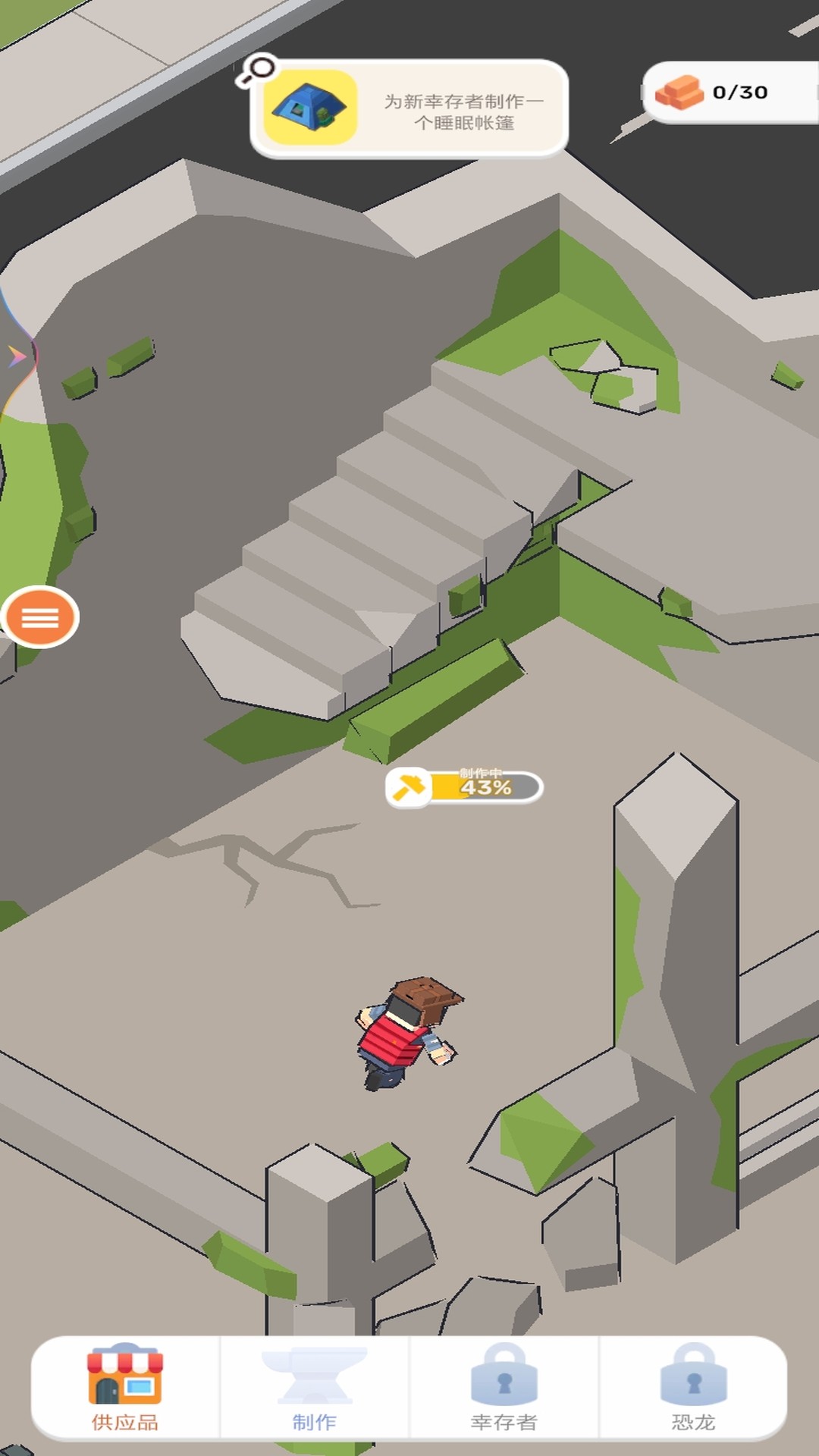Viewport: 819px width, 1456px height.
Task: Select the locked 恐龙 tab
Action: [693, 1388]
